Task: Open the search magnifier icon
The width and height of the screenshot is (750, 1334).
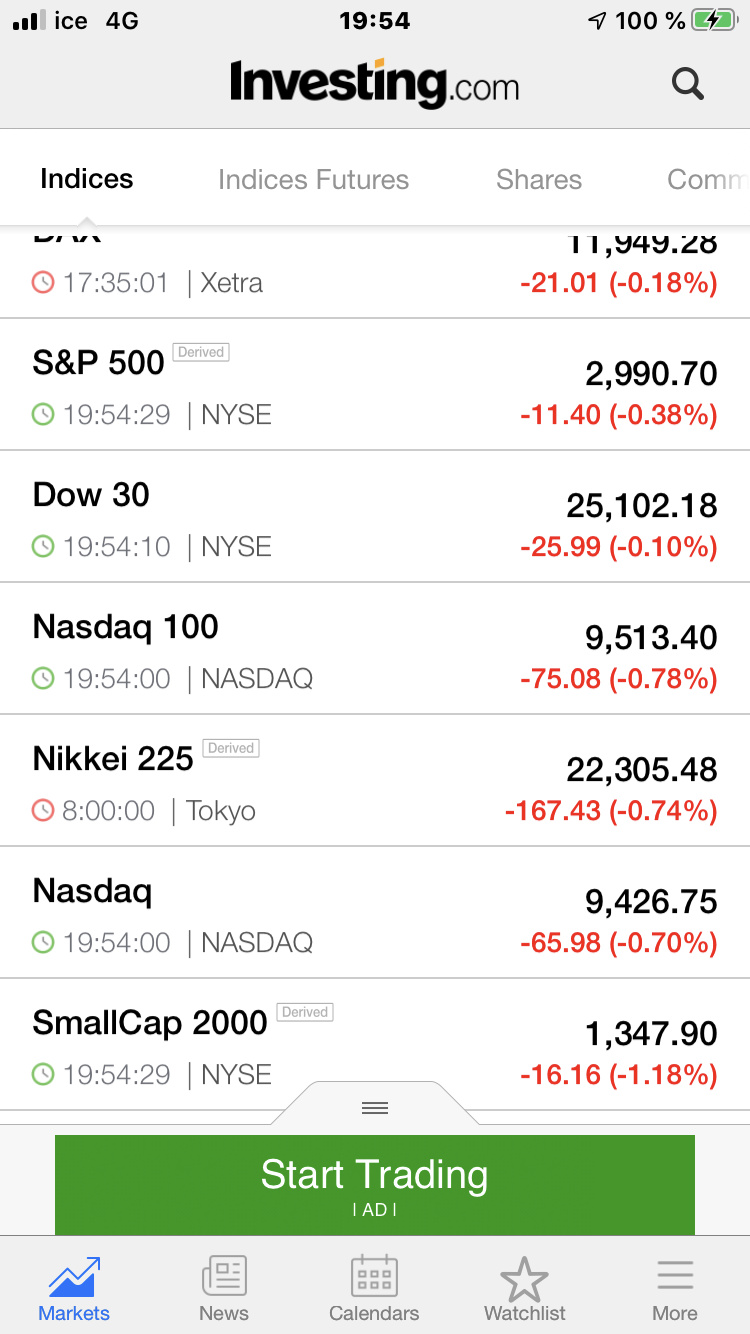Action: point(688,84)
